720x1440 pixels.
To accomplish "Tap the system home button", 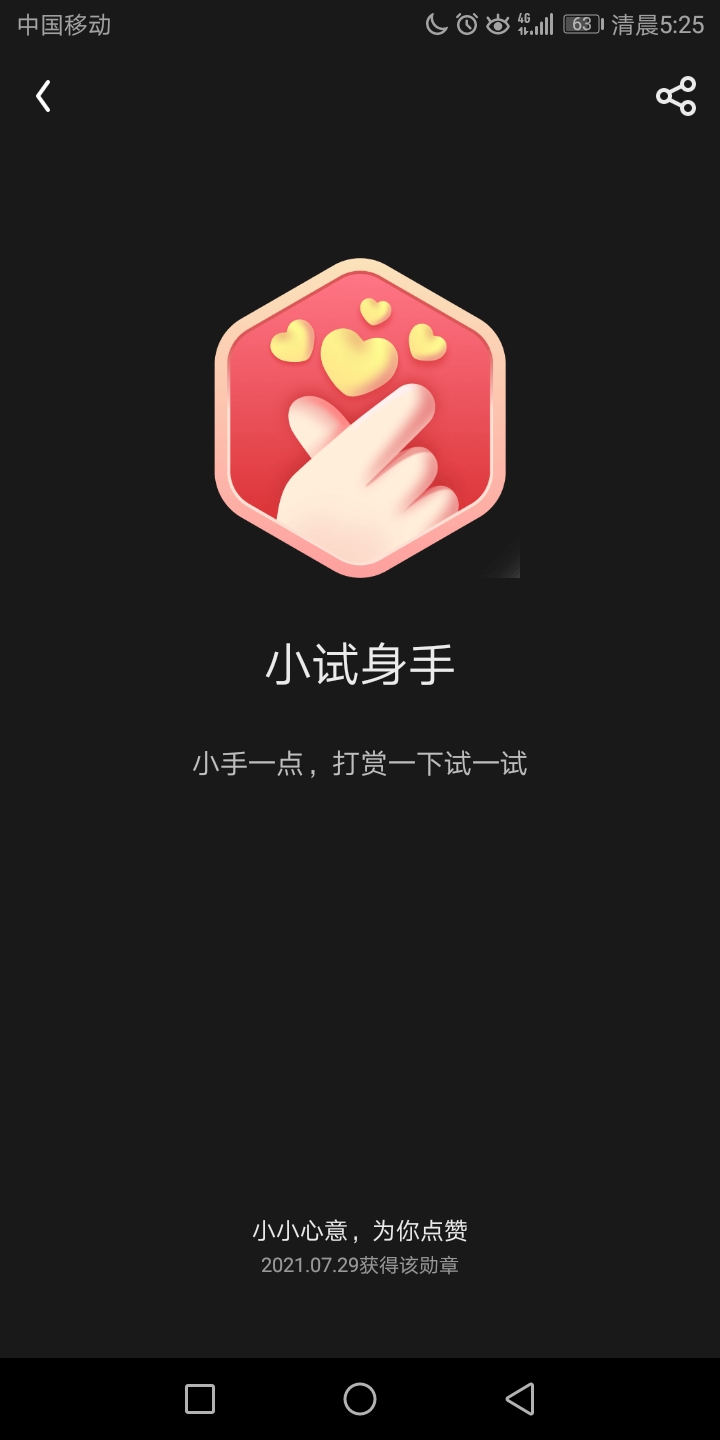I will (360, 1399).
